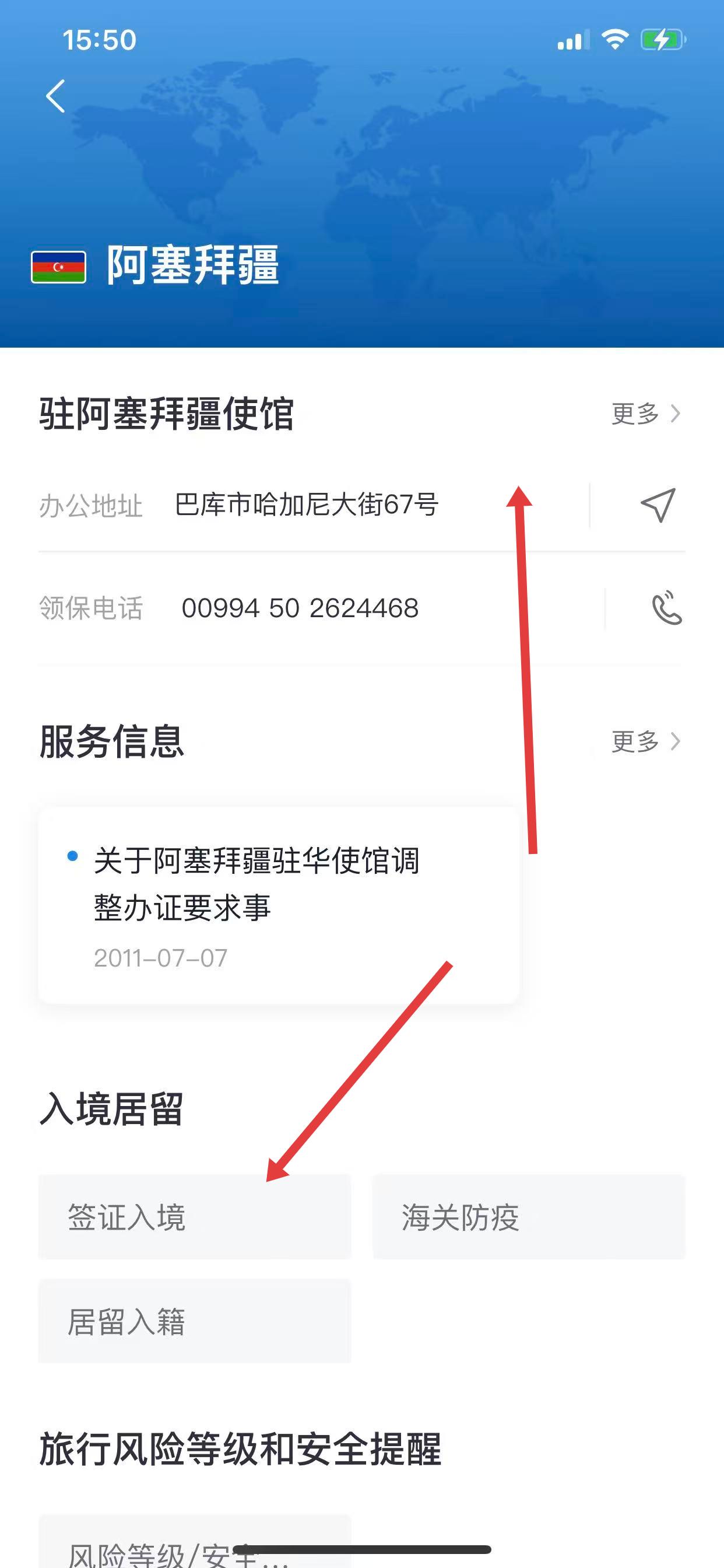Call the 领保电话 phone icon
Viewport: 724px width, 1568px height.
(666, 608)
